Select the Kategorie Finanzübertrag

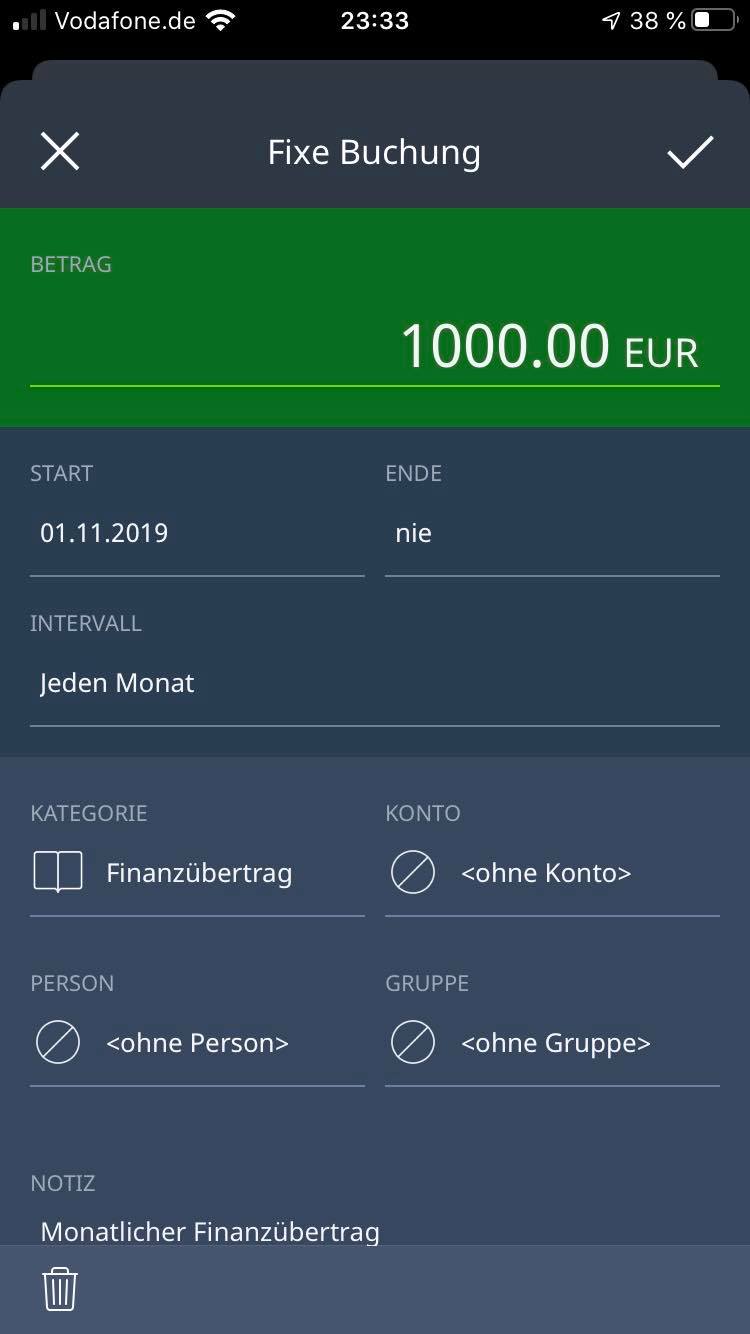tap(197, 873)
